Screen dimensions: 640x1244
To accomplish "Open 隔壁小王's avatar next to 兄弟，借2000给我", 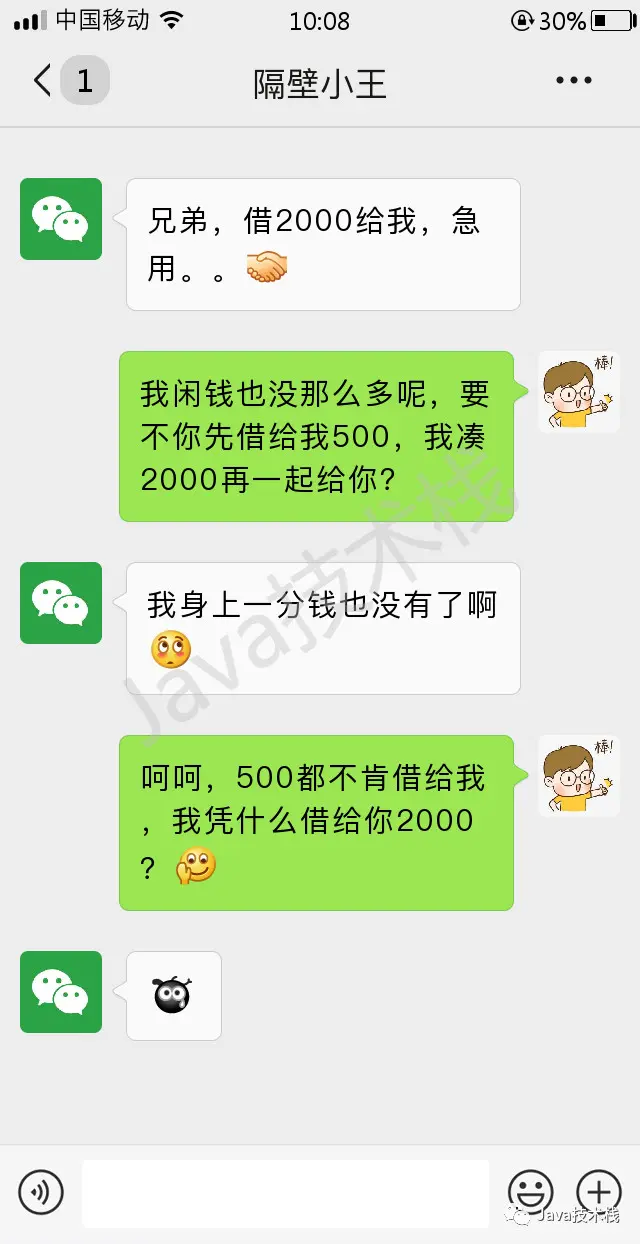I will tap(61, 219).
